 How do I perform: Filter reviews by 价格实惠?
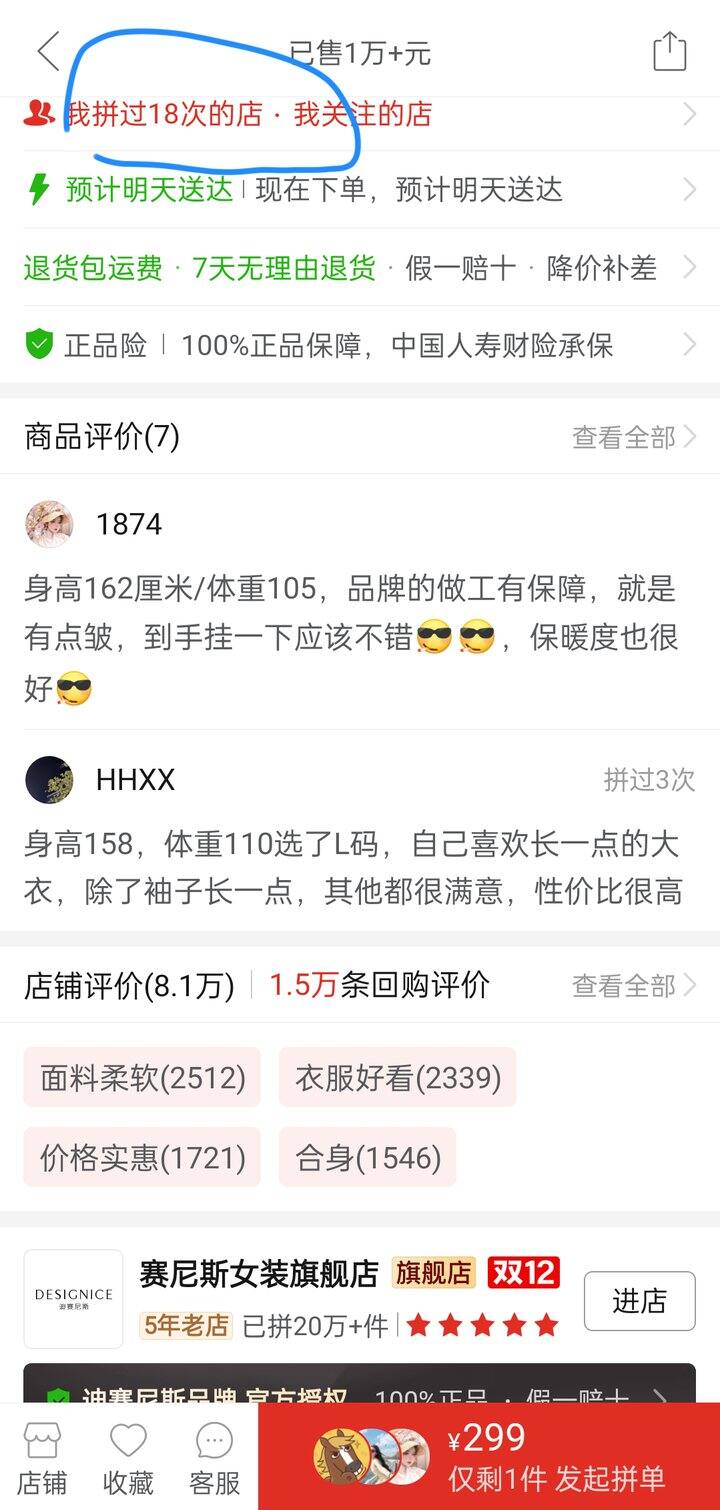(x=142, y=1158)
